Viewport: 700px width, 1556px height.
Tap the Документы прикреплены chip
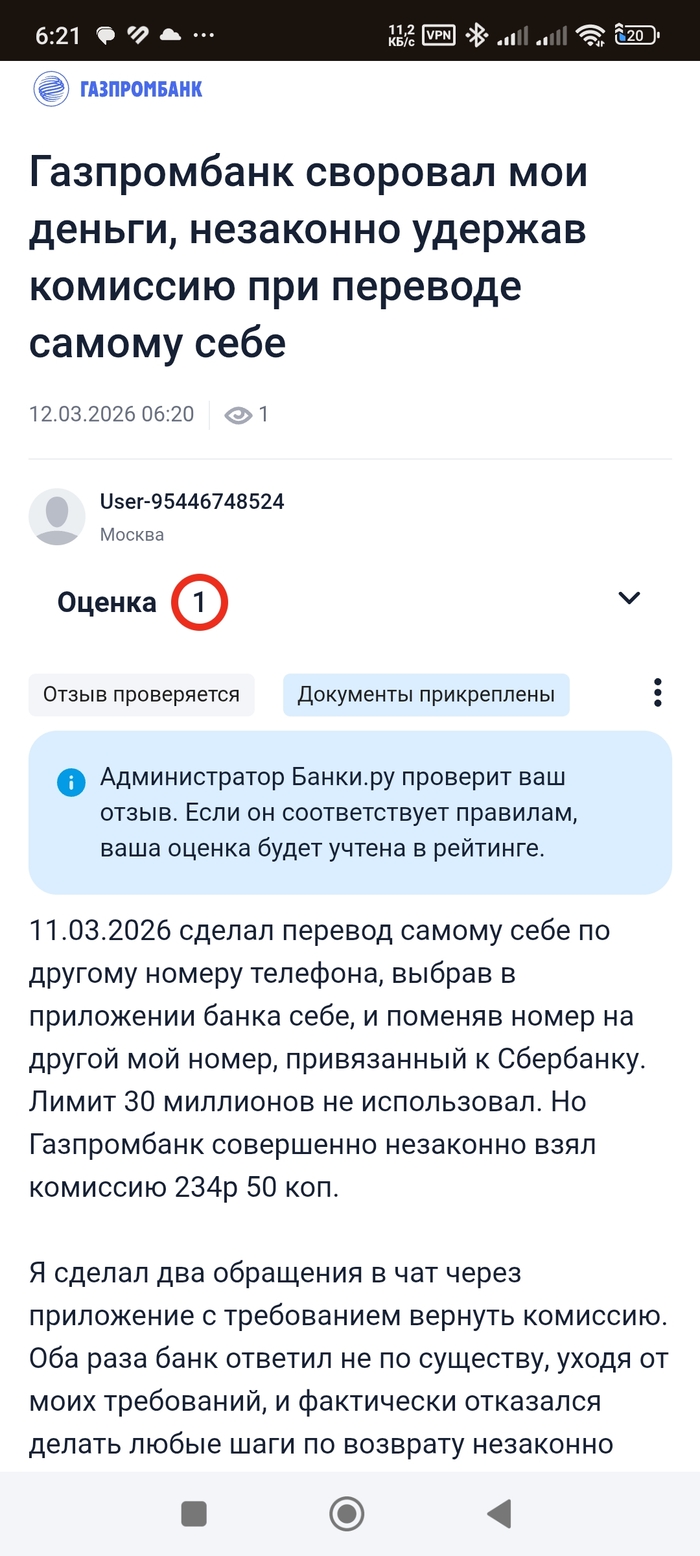[x=426, y=695]
